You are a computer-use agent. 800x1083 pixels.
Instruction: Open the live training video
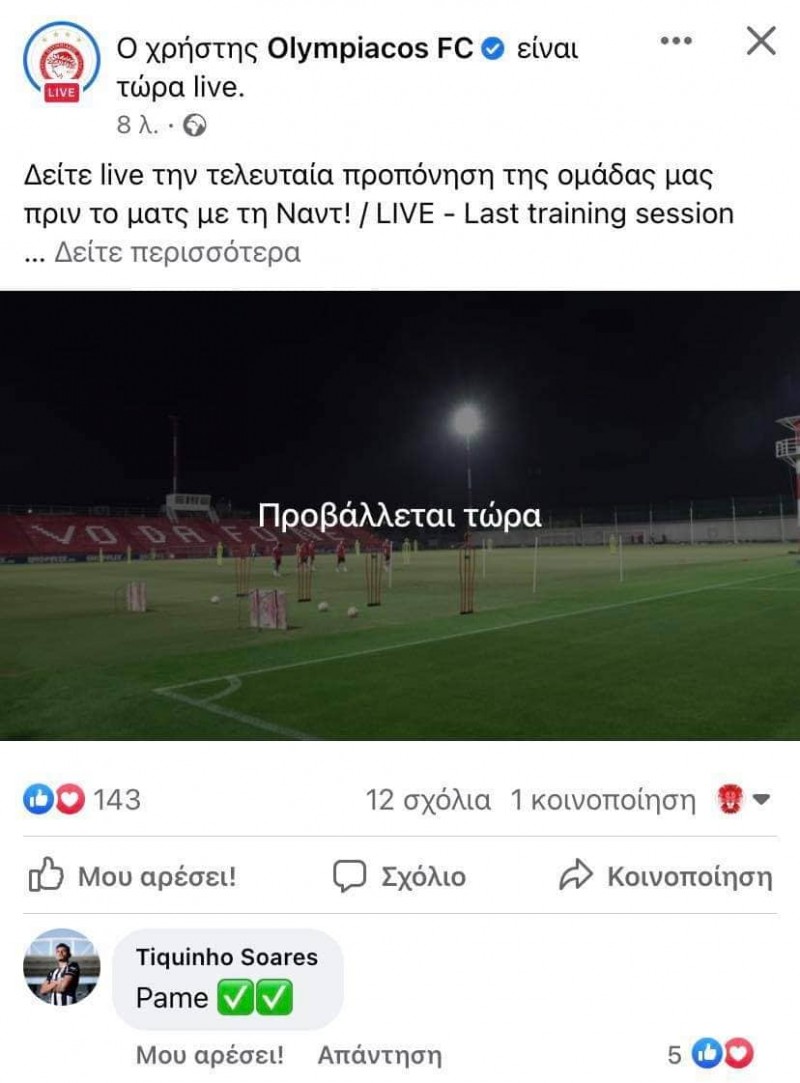pyautogui.click(x=400, y=515)
